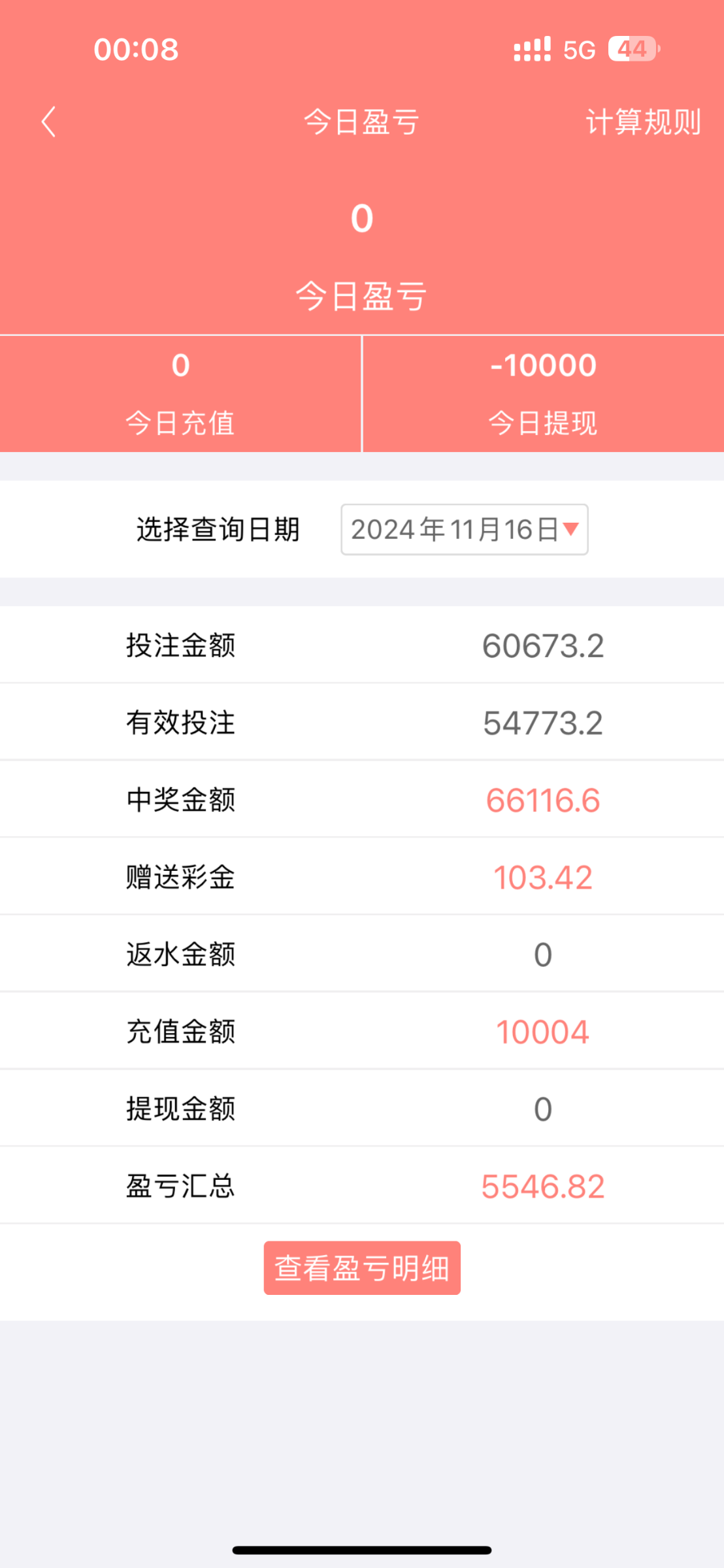Open the 计算规则 calculation rules
Image resolution: width=724 pixels, height=1568 pixels.
[643, 122]
